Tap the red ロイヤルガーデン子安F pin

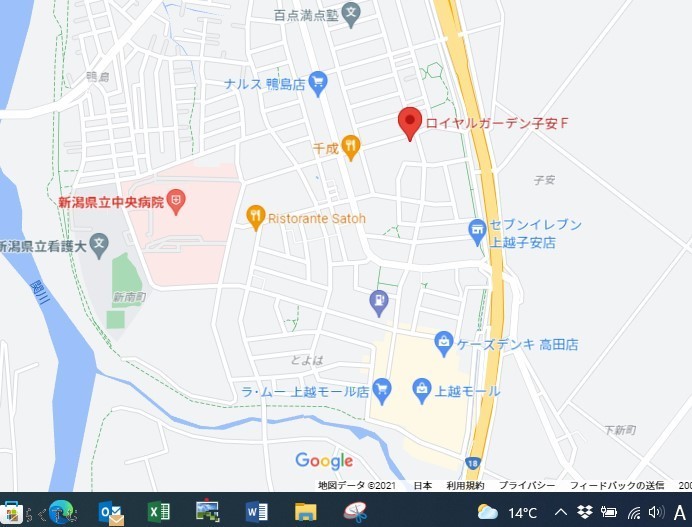click(410, 122)
